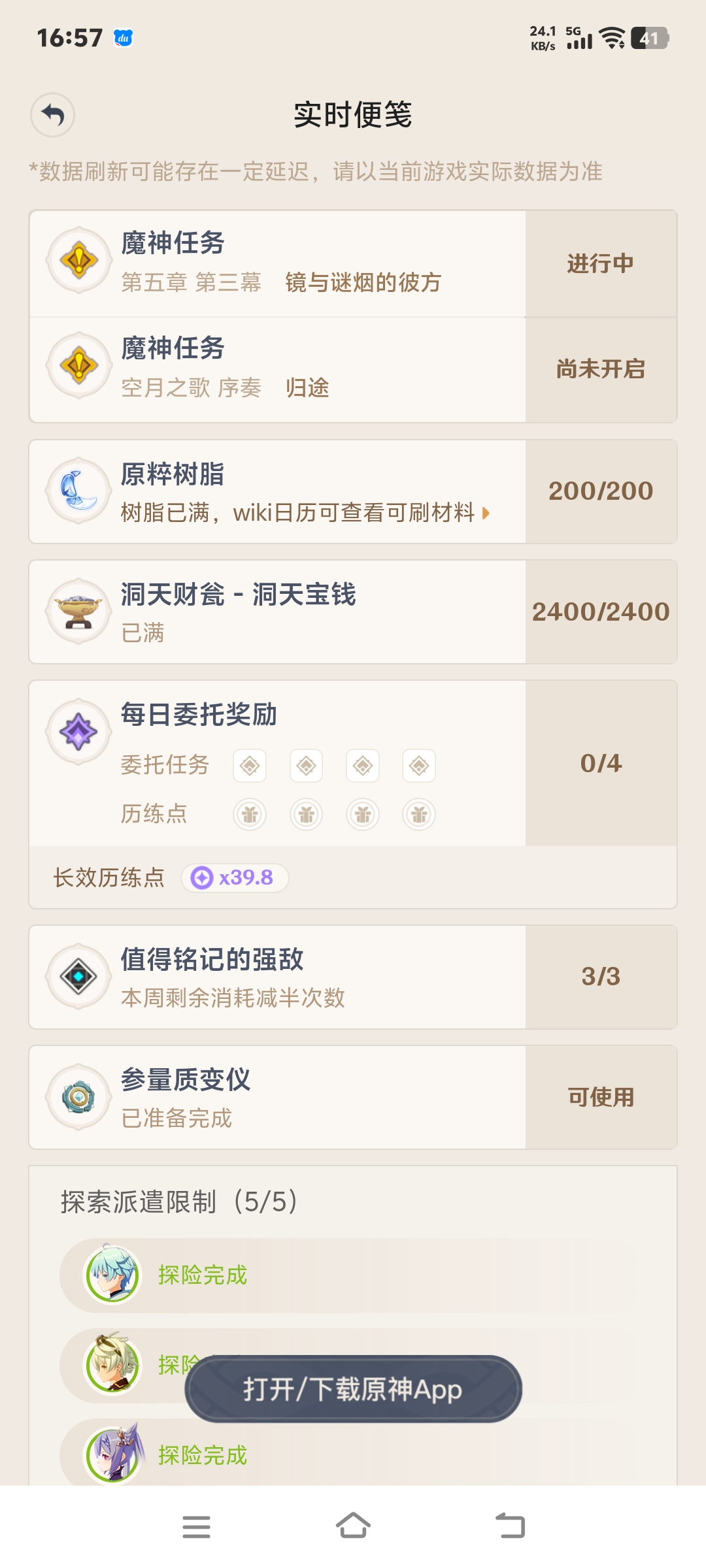Tap 打开/下载原神App button

[352, 1390]
